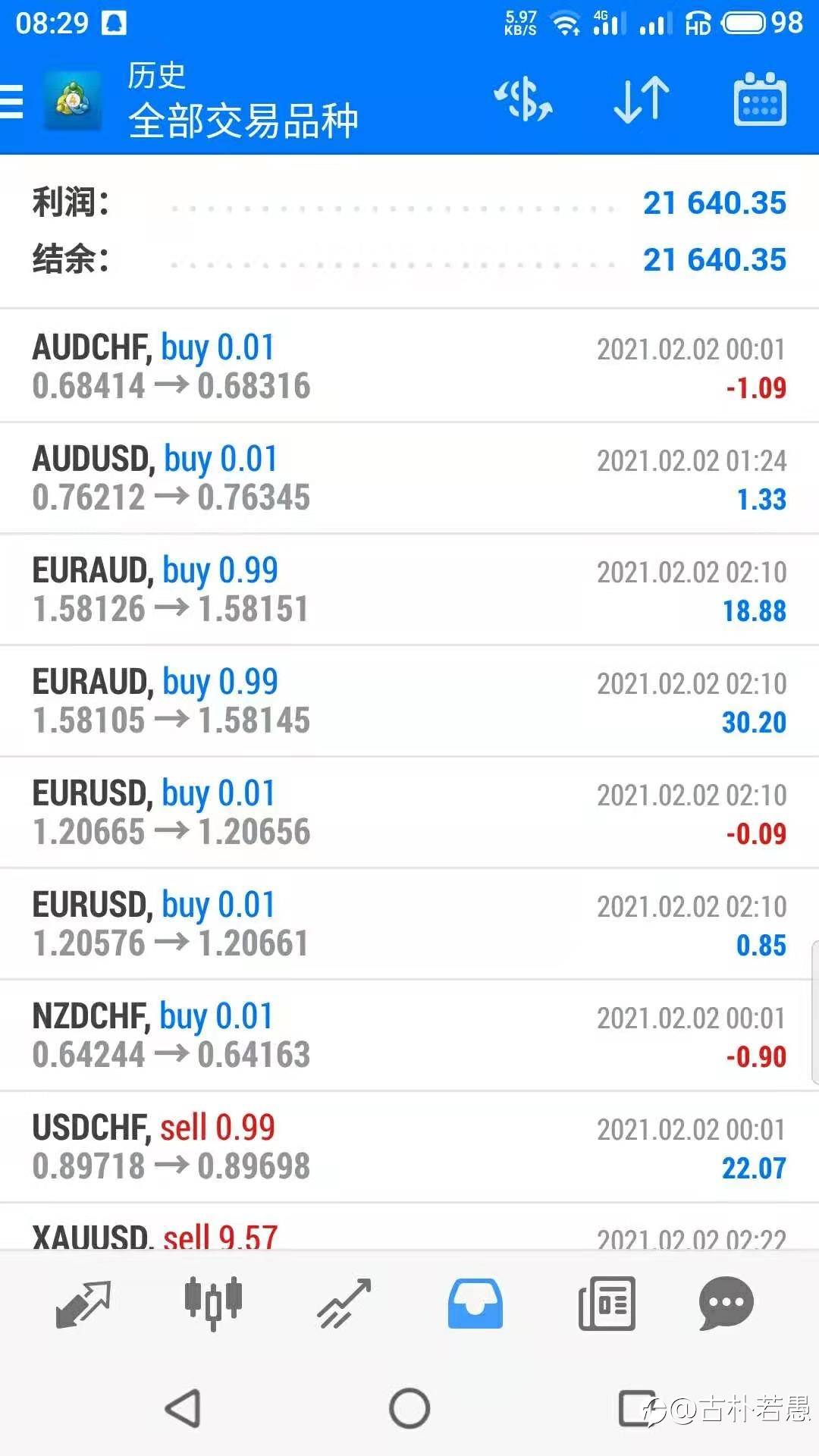
Task: Open the Chat messages tab
Action: click(x=726, y=1304)
